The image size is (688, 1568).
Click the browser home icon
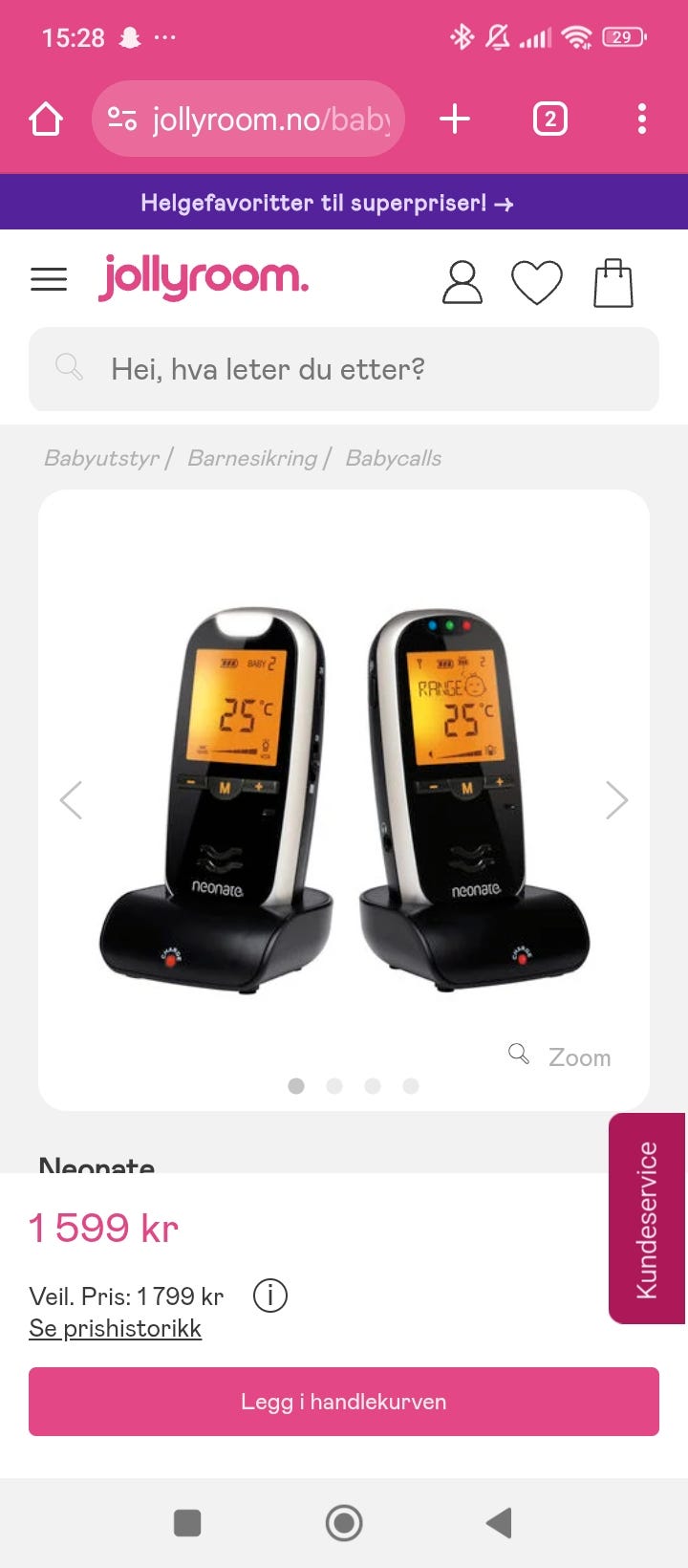coord(45,119)
